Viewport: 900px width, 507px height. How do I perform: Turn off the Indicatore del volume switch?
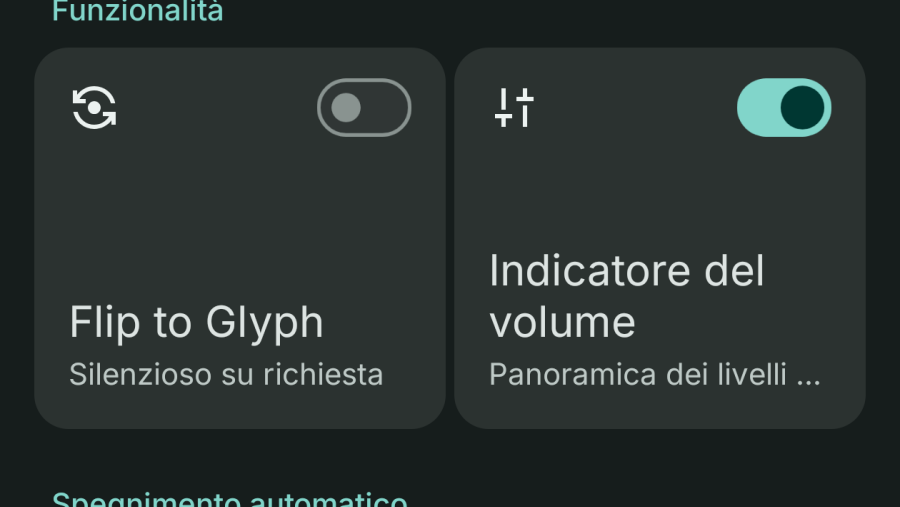coord(784,107)
